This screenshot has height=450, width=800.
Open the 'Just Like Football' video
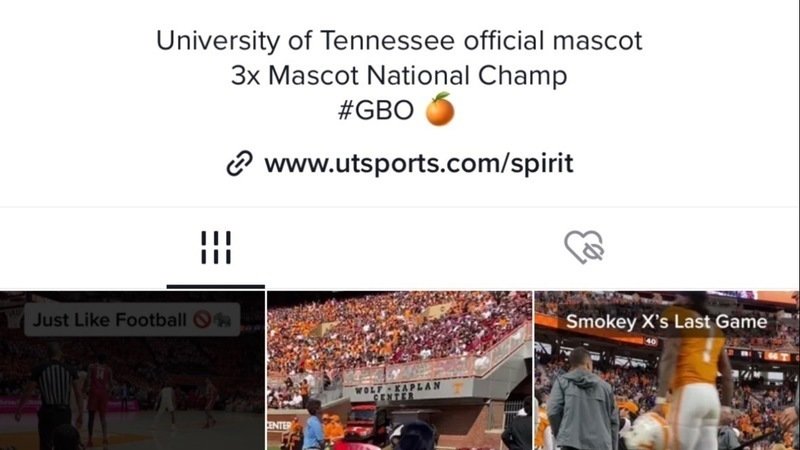(x=132, y=372)
